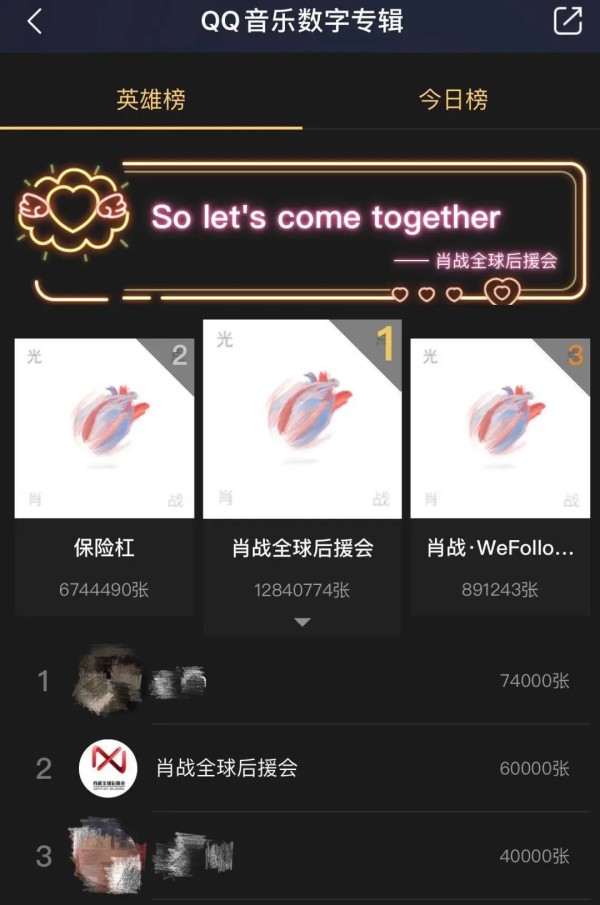Share this album ranking page
Viewport: 600px width, 905px height.
pos(567,22)
